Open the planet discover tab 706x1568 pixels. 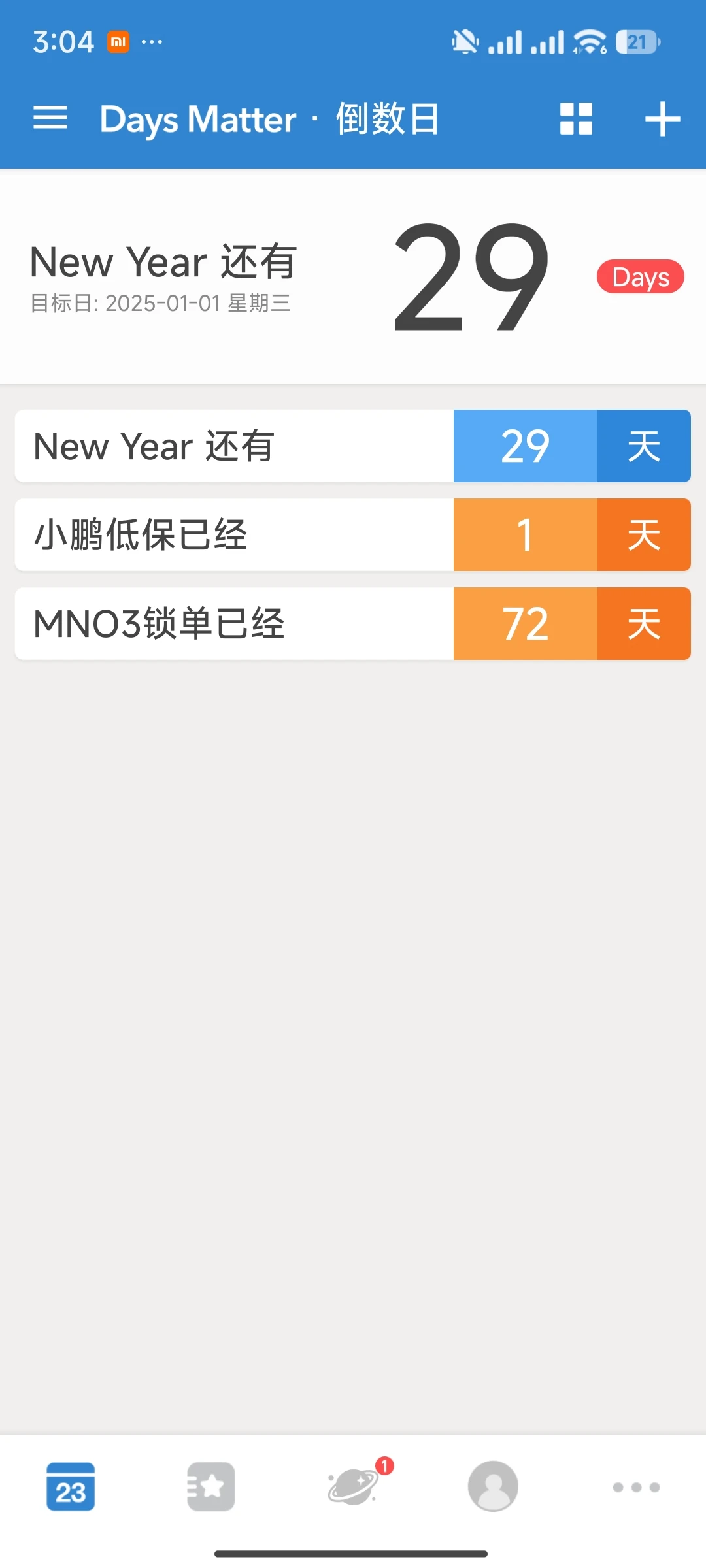click(x=354, y=1486)
